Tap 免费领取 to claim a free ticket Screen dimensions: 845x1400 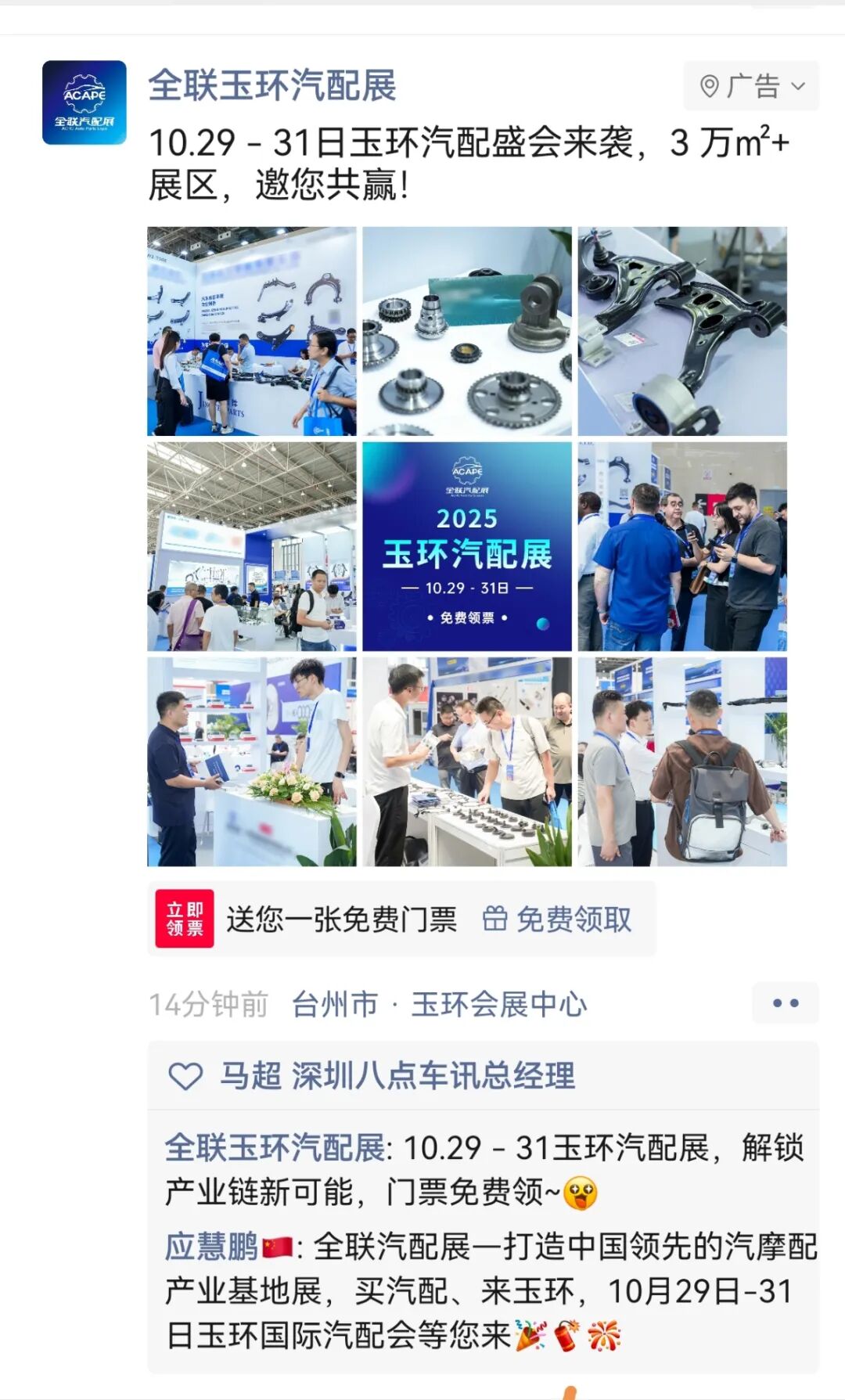pyautogui.click(x=557, y=919)
